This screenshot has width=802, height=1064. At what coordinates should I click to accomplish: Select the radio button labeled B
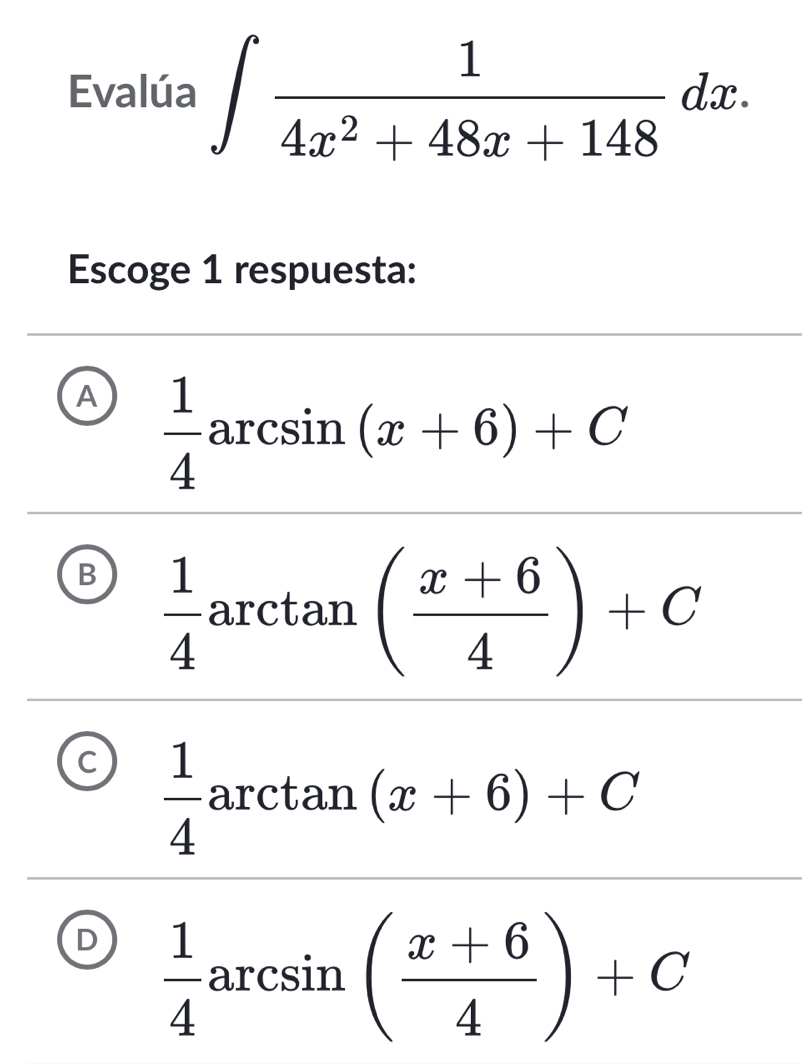(x=86, y=572)
